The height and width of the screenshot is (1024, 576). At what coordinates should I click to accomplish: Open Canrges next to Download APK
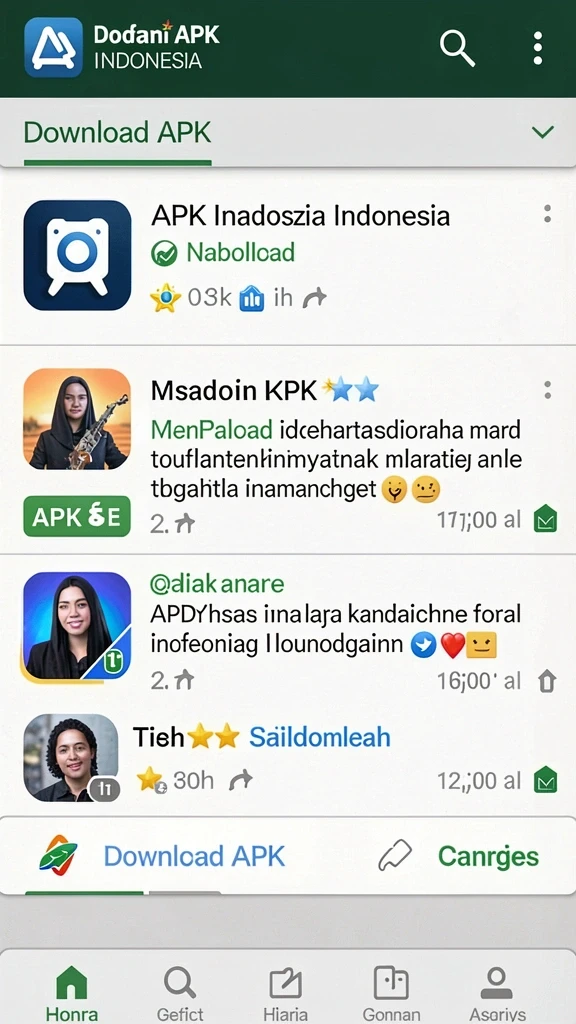pyautogui.click(x=488, y=856)
